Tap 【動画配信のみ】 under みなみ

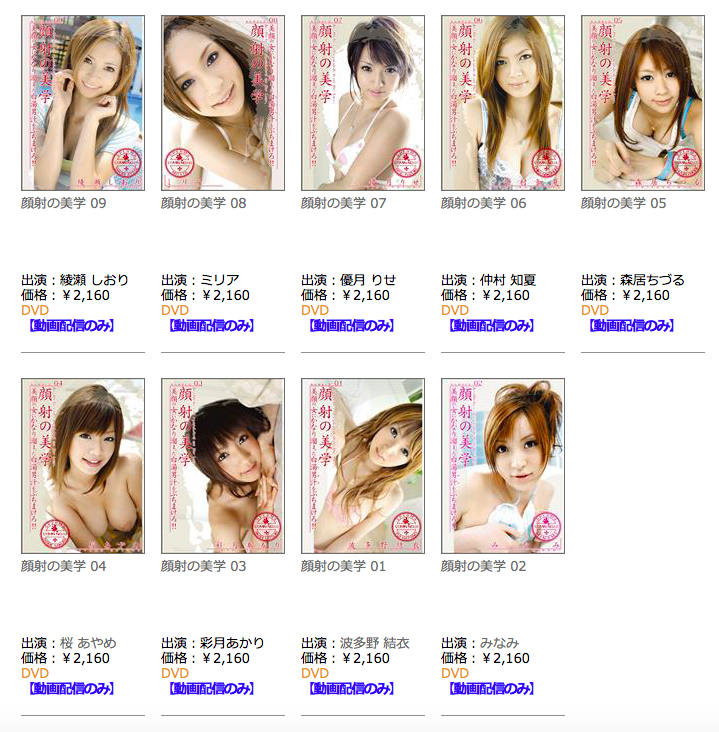tap(492, 688)
